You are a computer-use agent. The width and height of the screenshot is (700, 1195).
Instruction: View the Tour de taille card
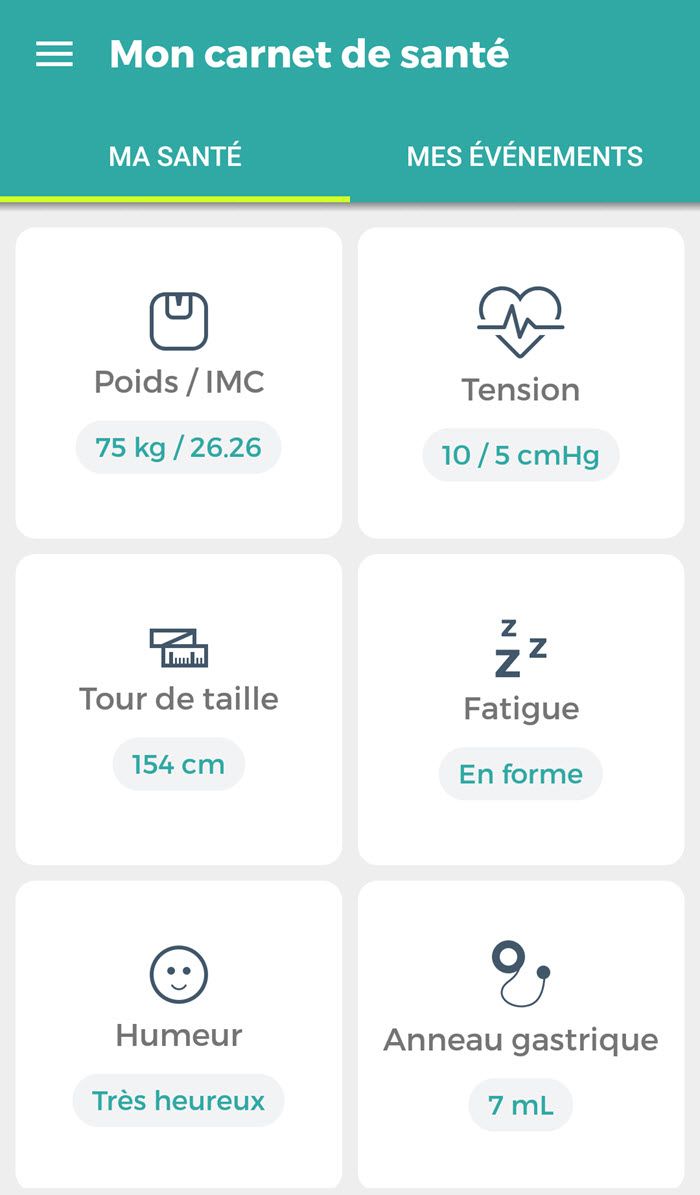click(179, 709)
